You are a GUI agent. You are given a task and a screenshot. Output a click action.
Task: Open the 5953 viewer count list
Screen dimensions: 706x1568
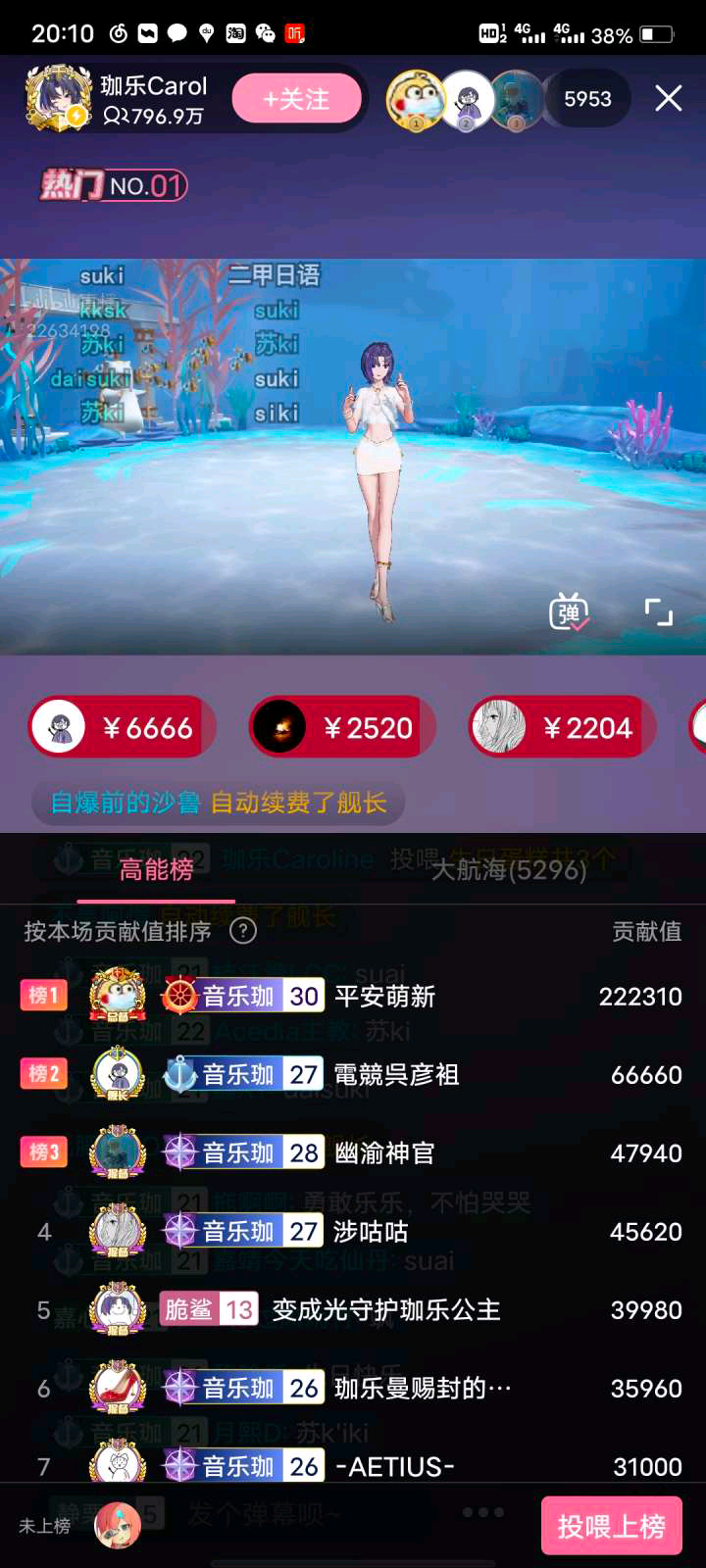(587, 99)
